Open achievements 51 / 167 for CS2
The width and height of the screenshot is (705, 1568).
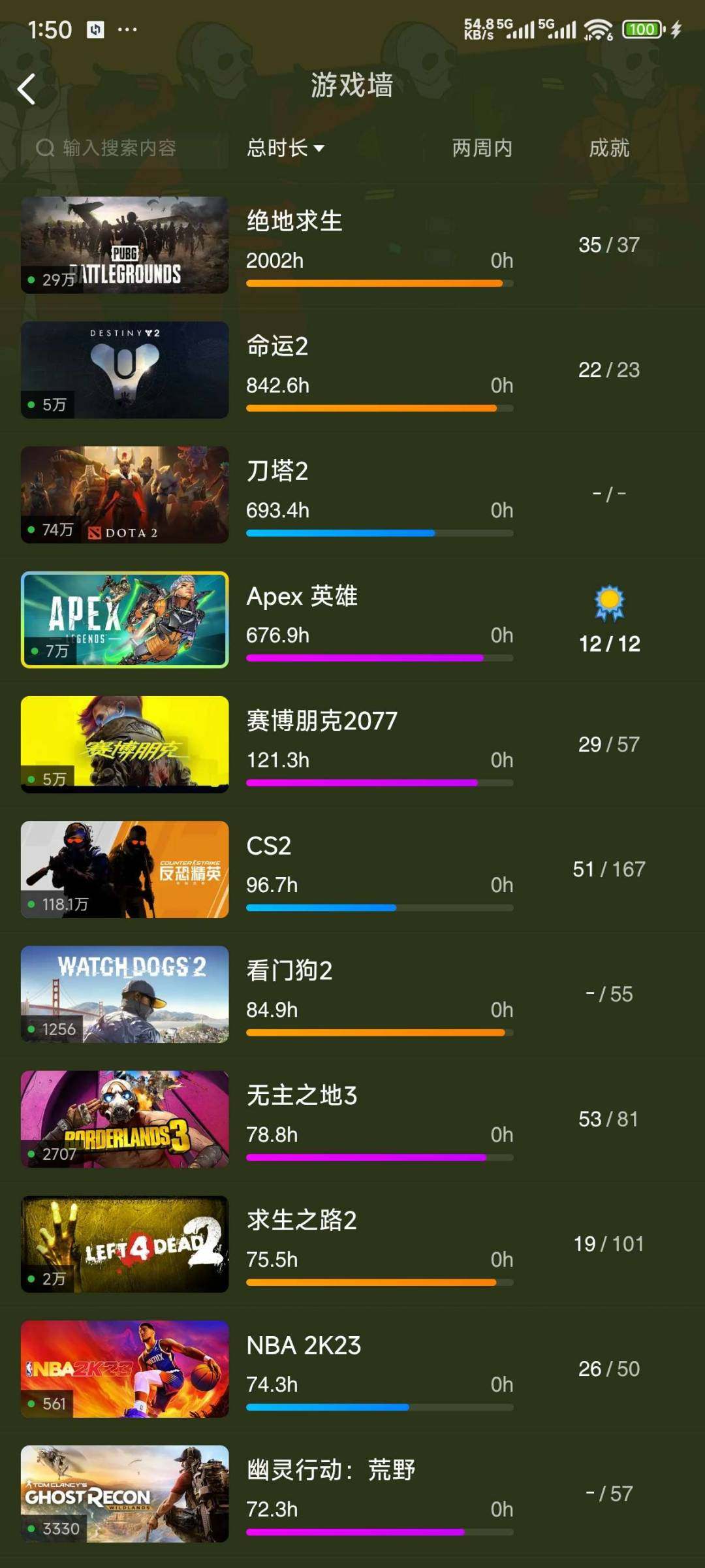point(608,869)
